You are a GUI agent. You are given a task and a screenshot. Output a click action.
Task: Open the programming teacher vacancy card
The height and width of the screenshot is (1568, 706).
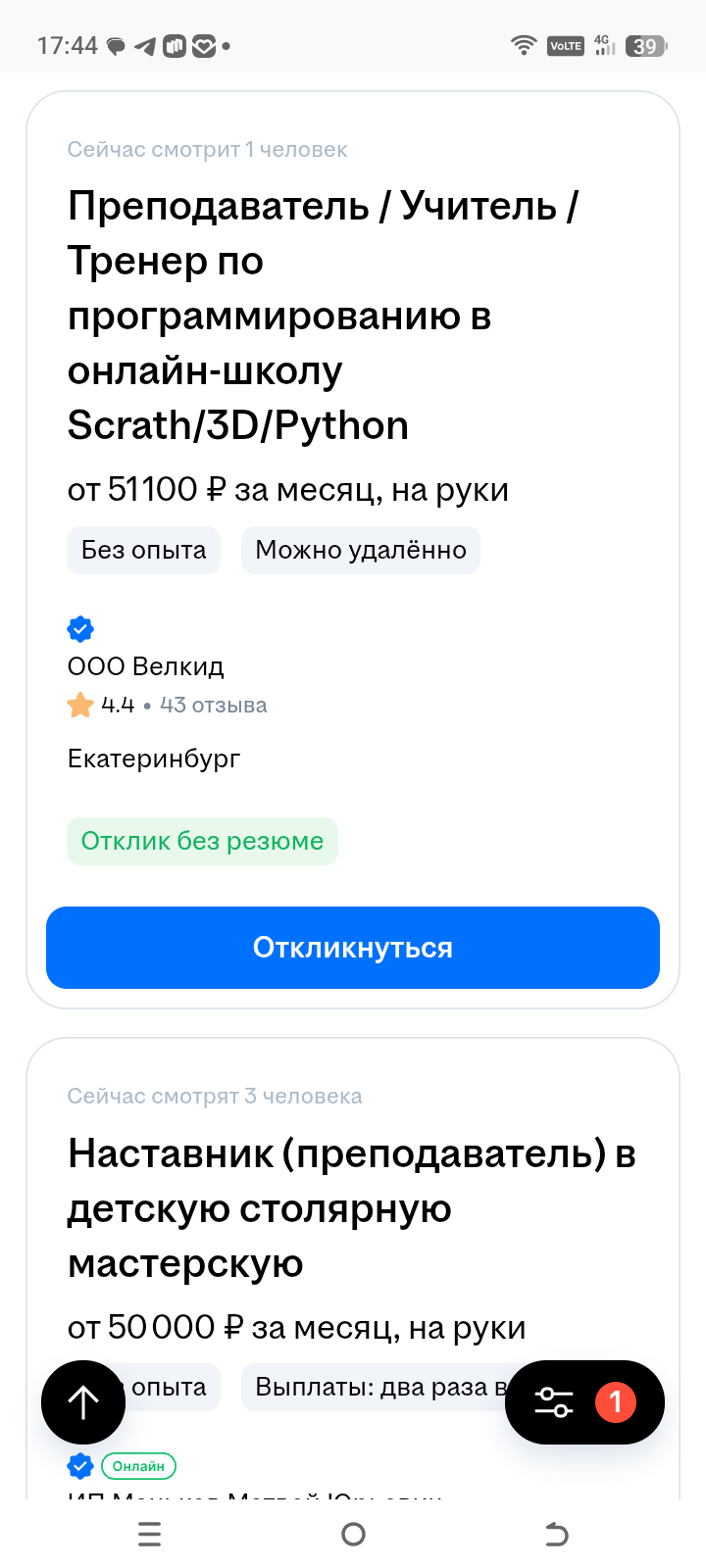click(x=324, y=316)
